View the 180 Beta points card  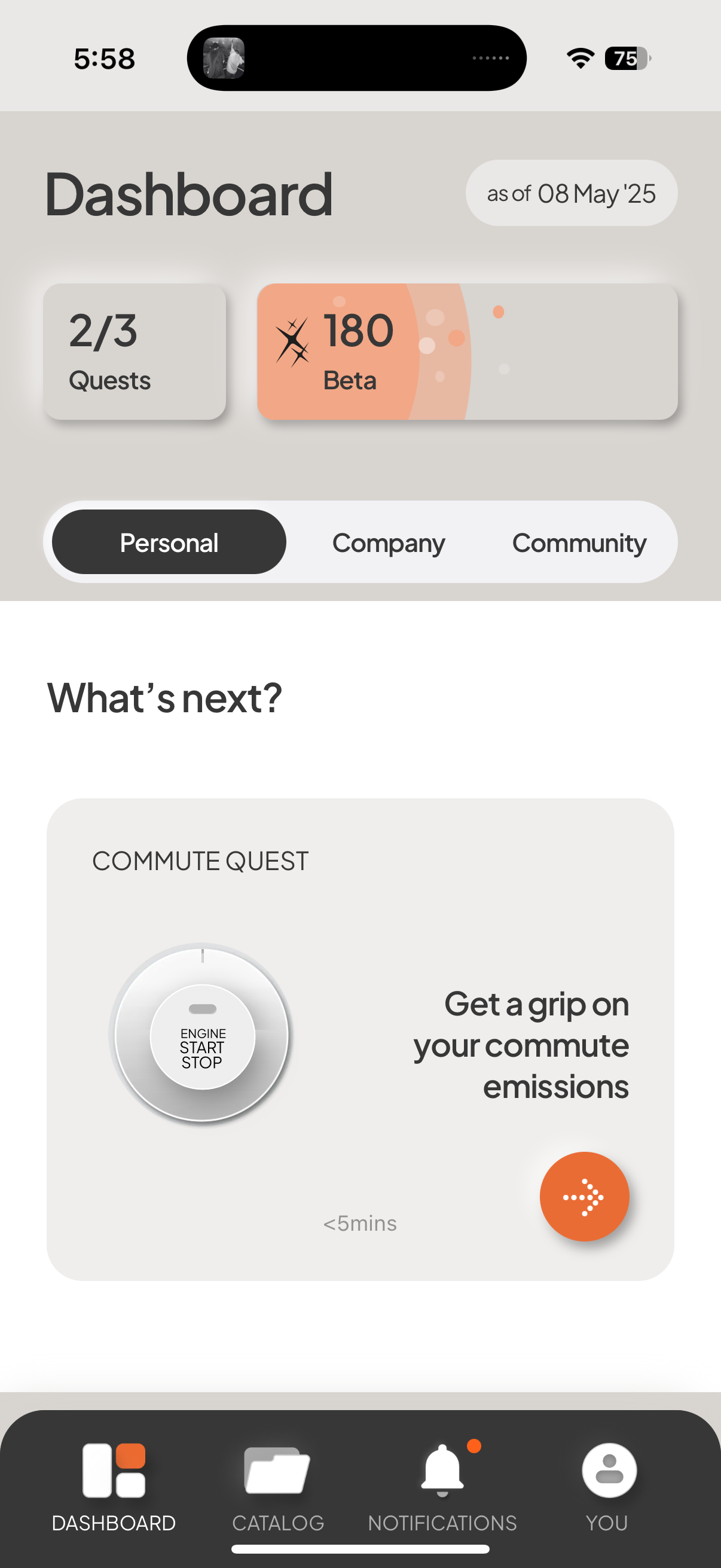(x=467, y=352)
